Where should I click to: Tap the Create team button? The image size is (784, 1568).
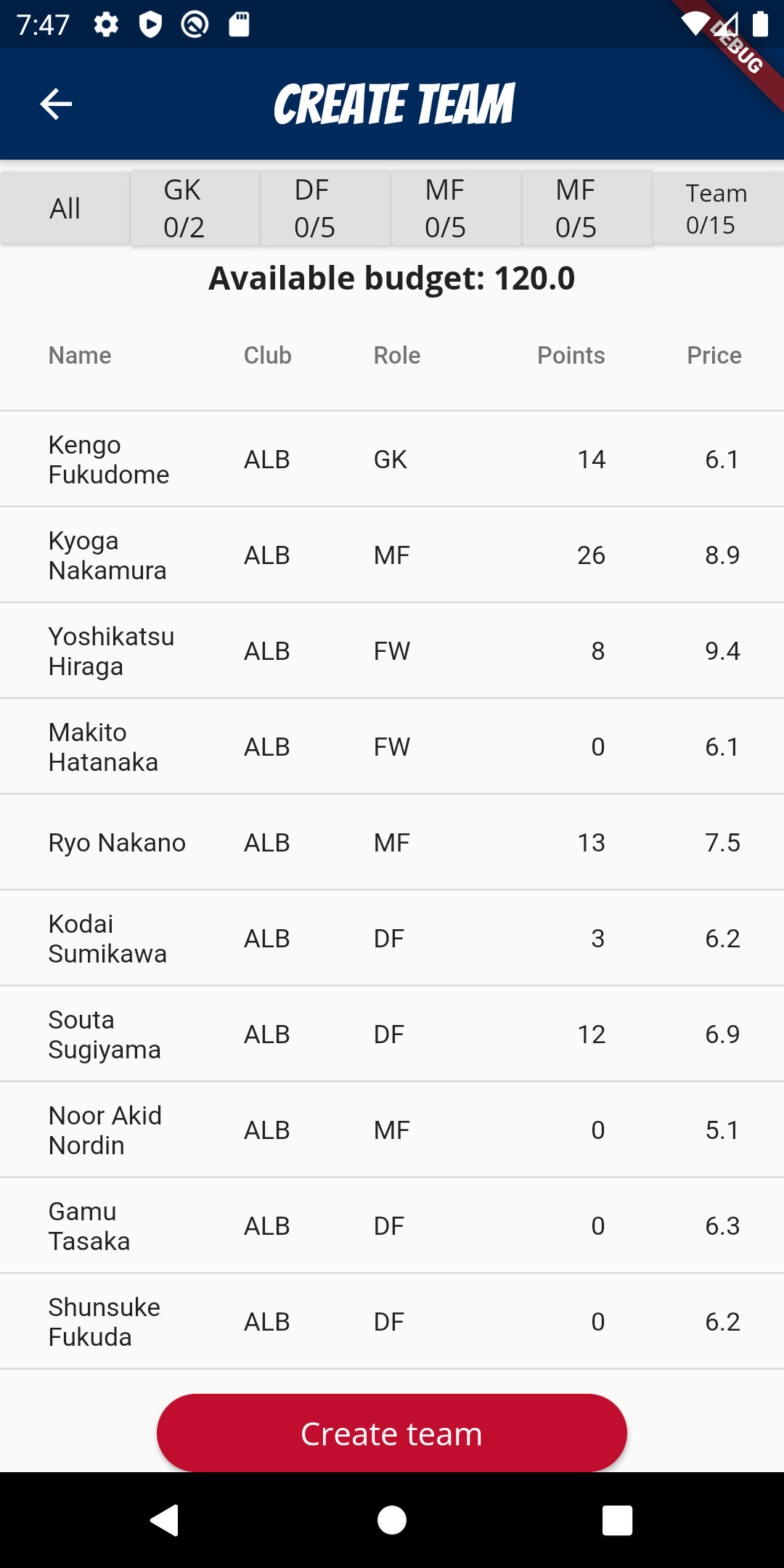(392, 1433)
